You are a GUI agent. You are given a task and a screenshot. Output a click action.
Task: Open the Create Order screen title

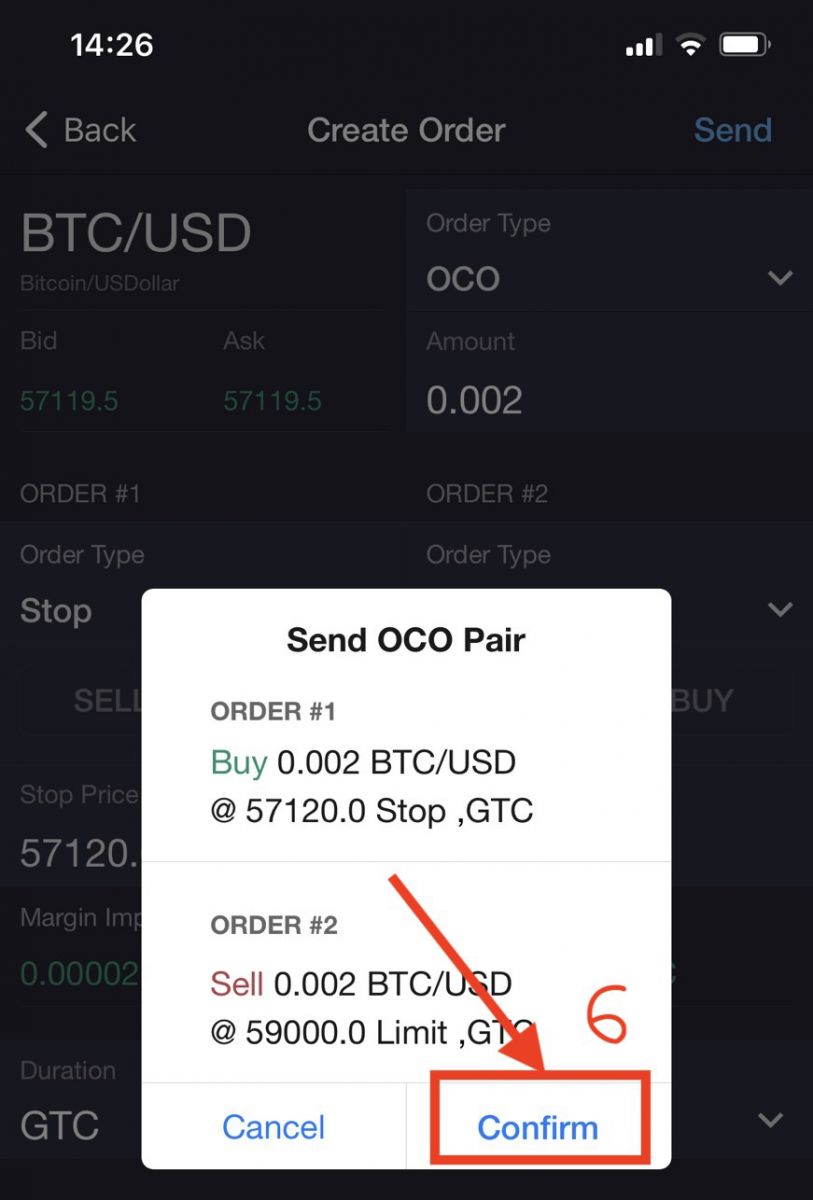pyautogui.click(x=406, y=130)
